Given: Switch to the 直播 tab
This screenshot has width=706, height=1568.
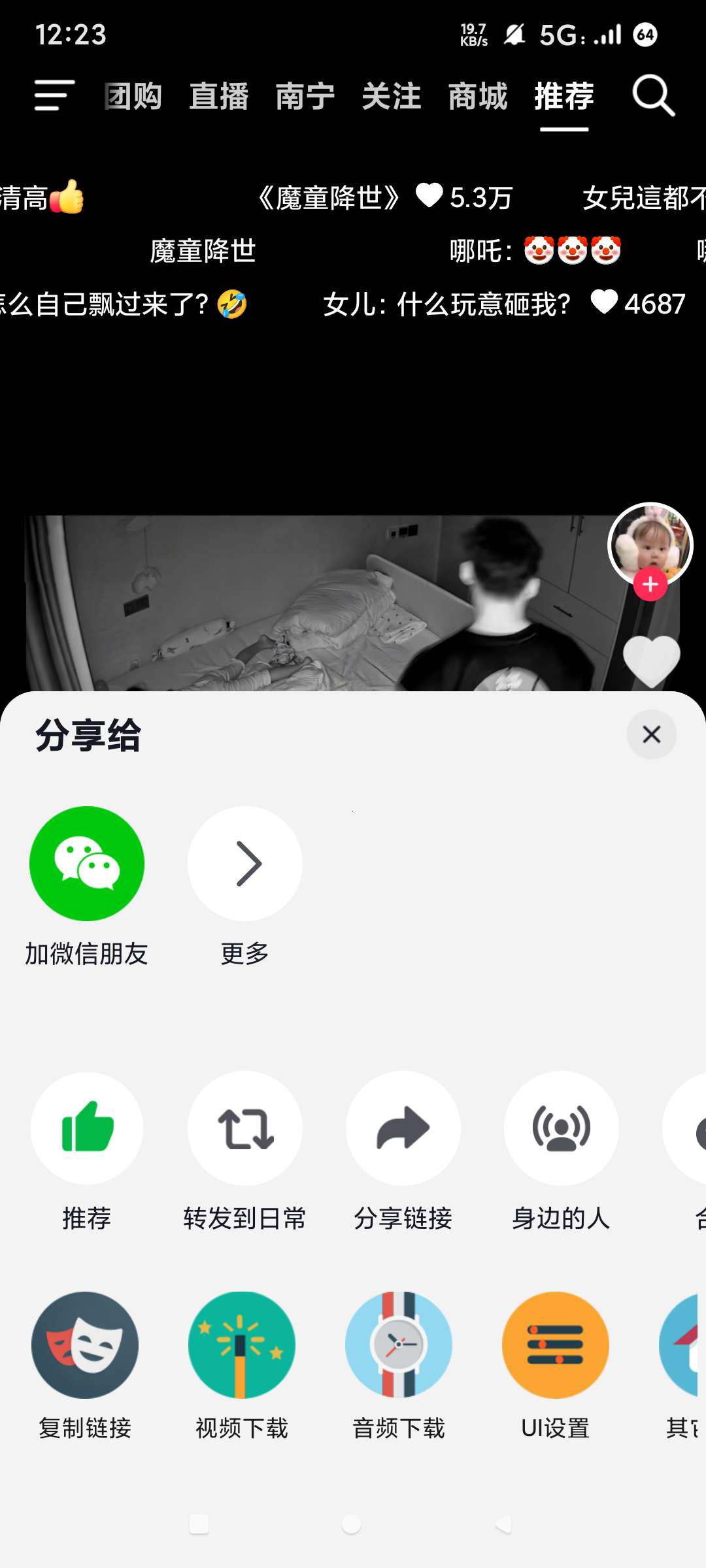Looking at the screenshot, I should point(219,97).
